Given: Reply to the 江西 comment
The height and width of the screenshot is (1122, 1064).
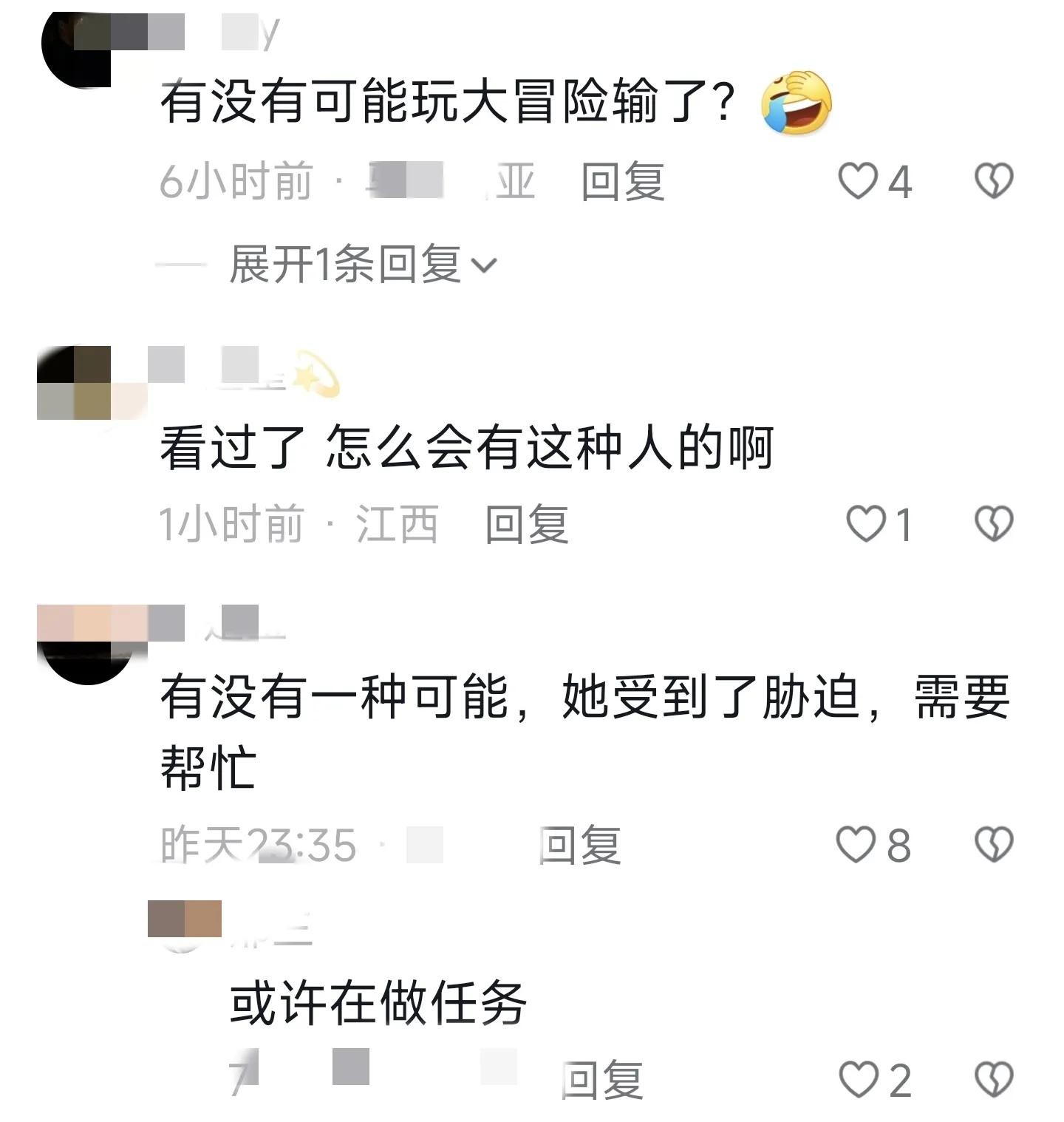Looking at the screenshot, I should (526, 524).
